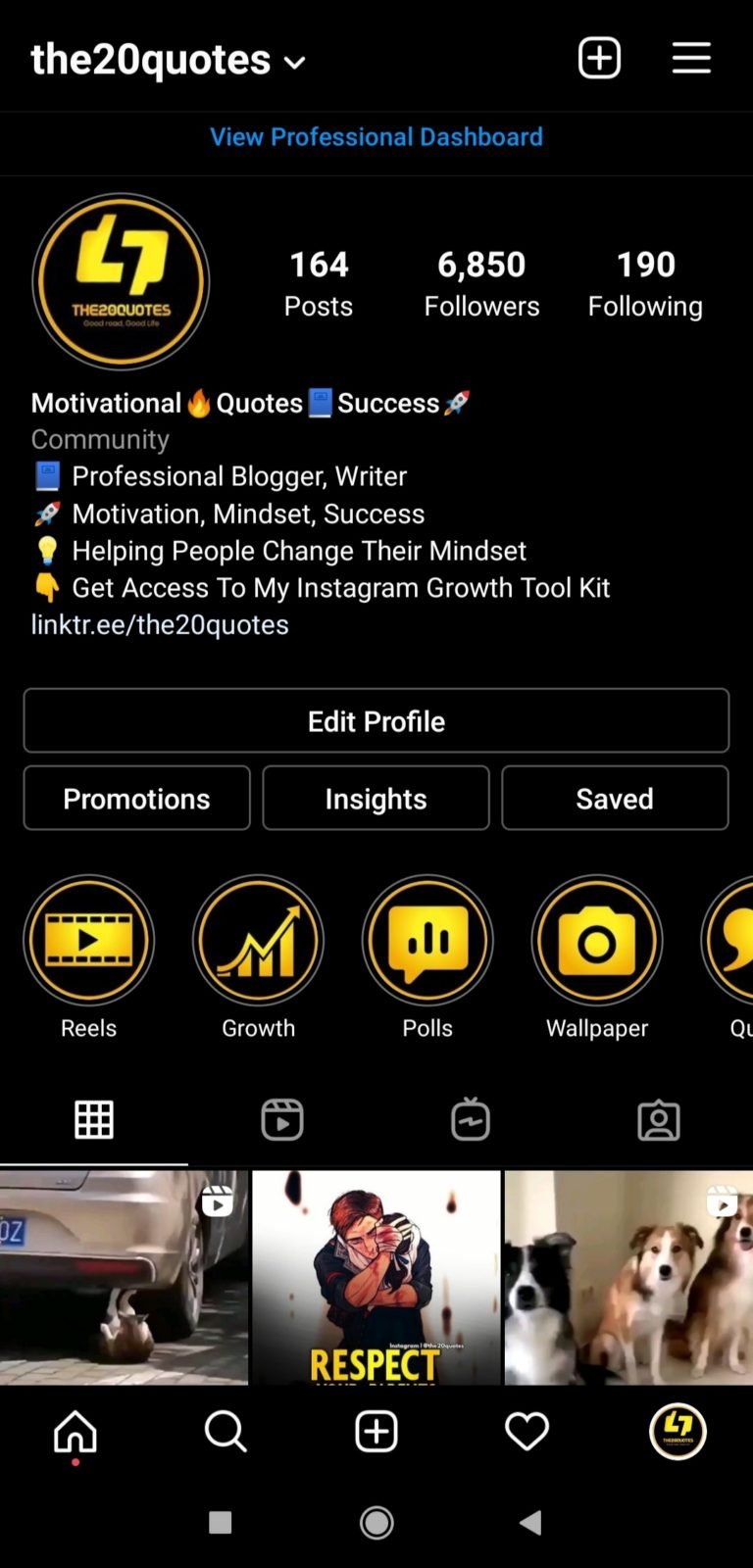Screen dimensions: 753x1568
Task: Open the hamburger menu
Action: click(x=691, y=58)
